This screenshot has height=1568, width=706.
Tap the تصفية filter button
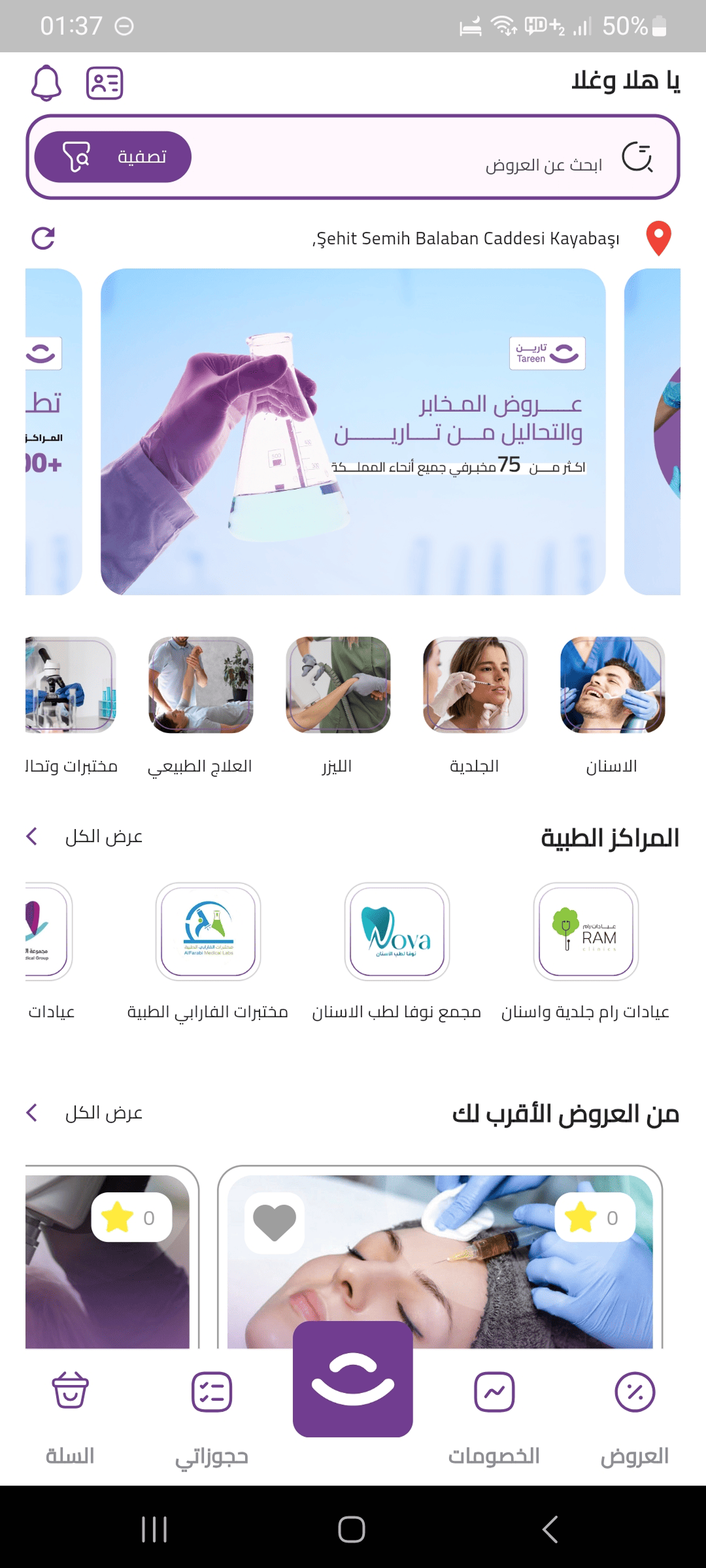(x=112, y=157)
